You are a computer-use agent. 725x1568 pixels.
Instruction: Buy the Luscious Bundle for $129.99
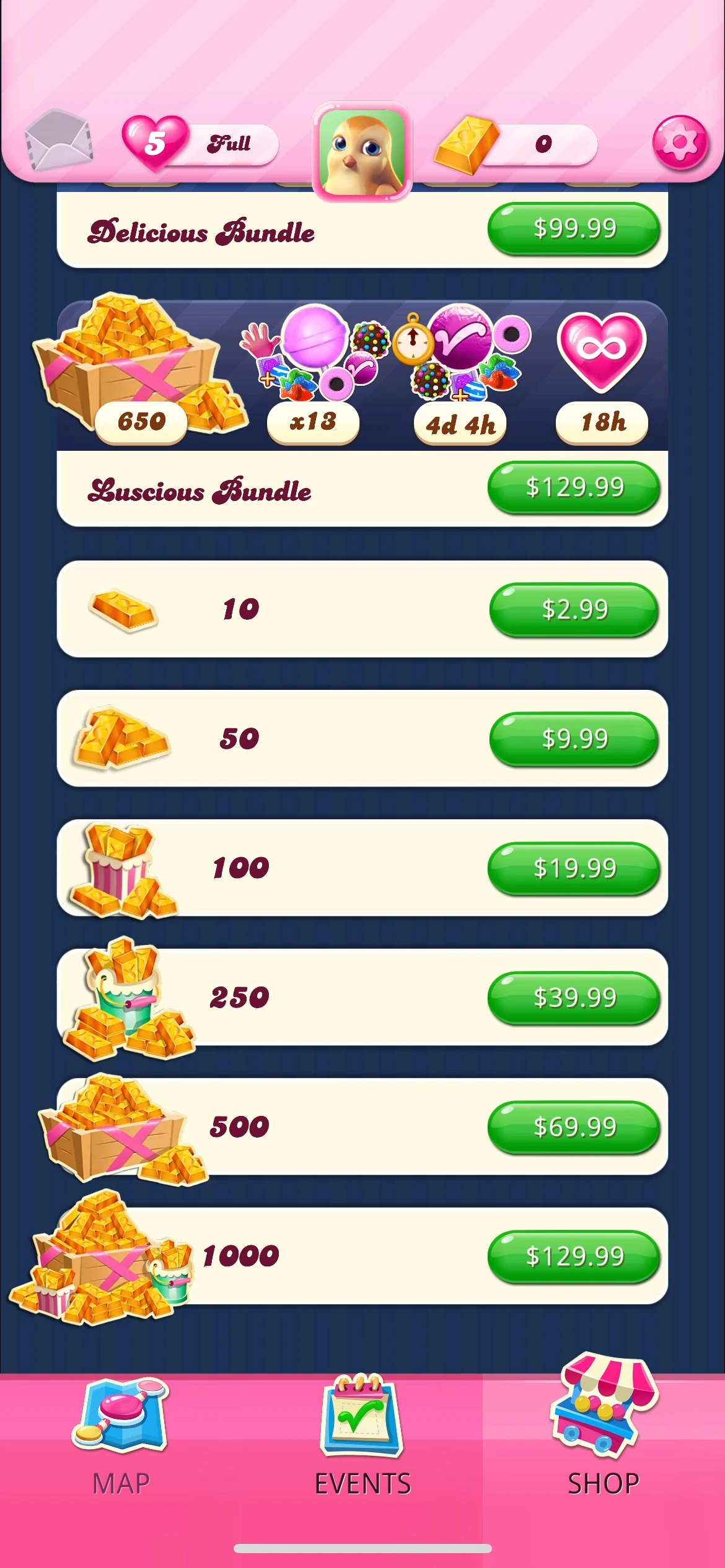(574, 487)
